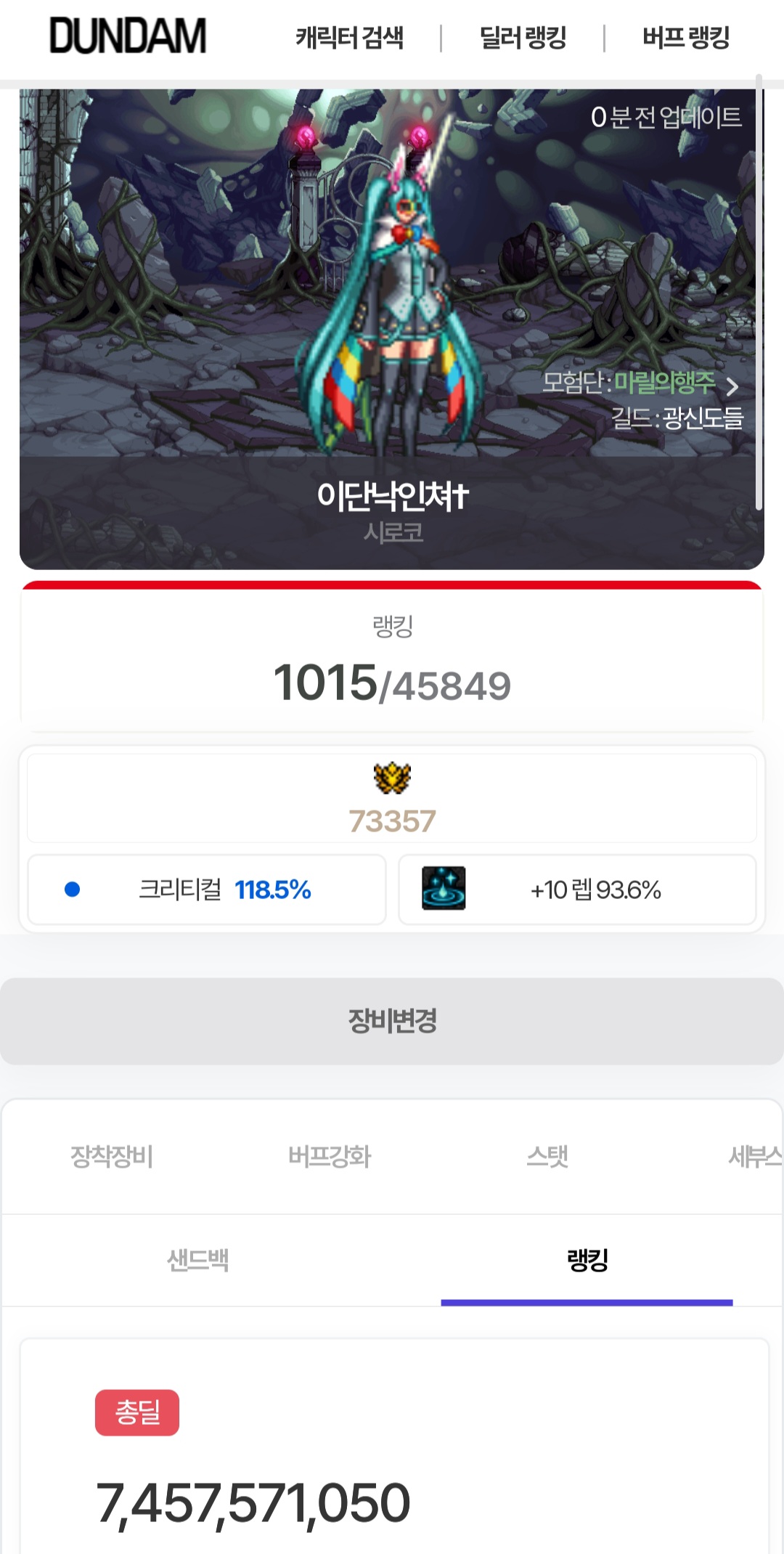Screen dimensions: 784x1554
Task: Select the 랭킹 sub-tab
Action: point(587,1260)
